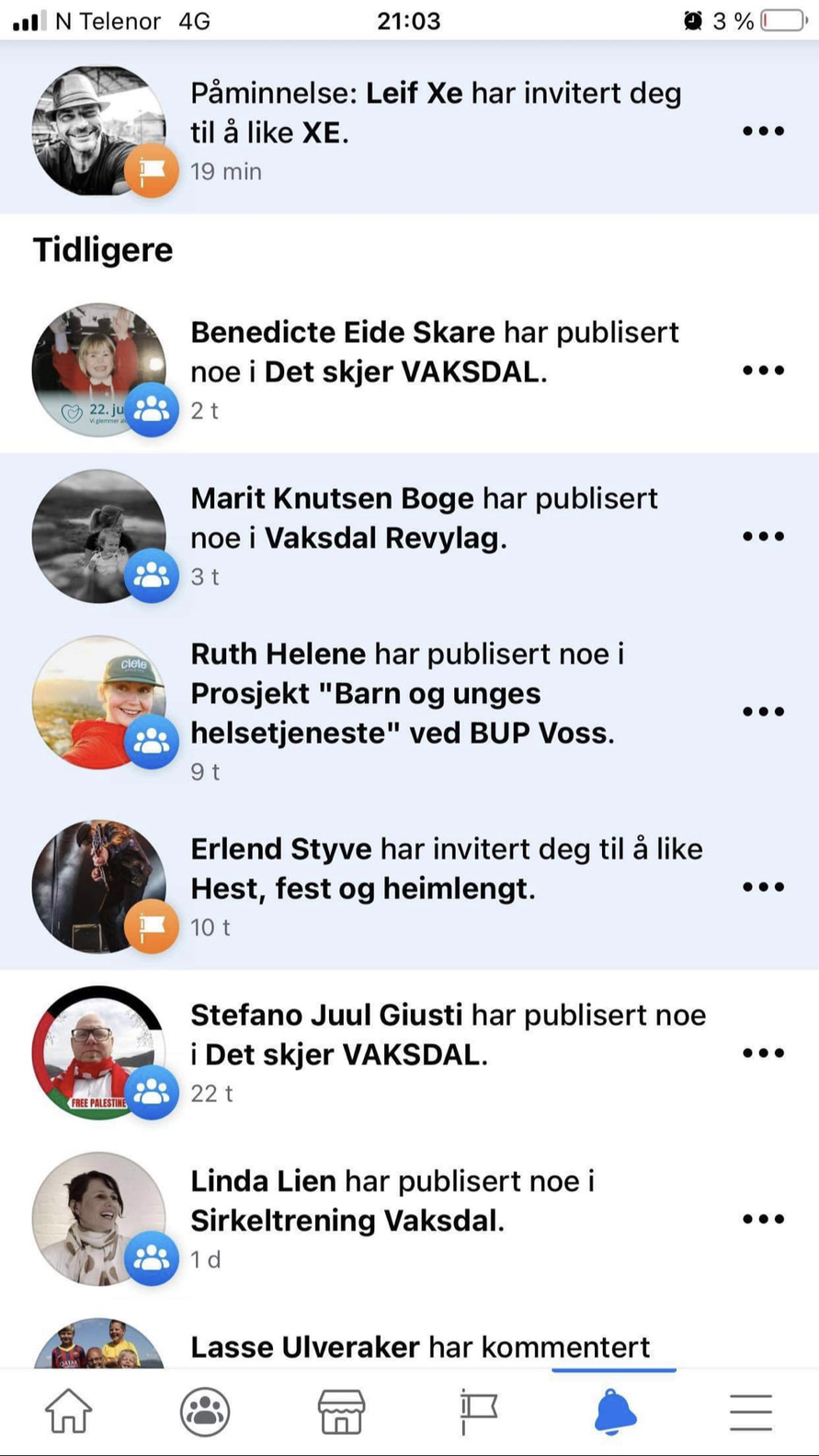Open the hamburger menu tab
This screenshot has height=1456, width=819.
pyautogui.click(x=750, y=1411)
